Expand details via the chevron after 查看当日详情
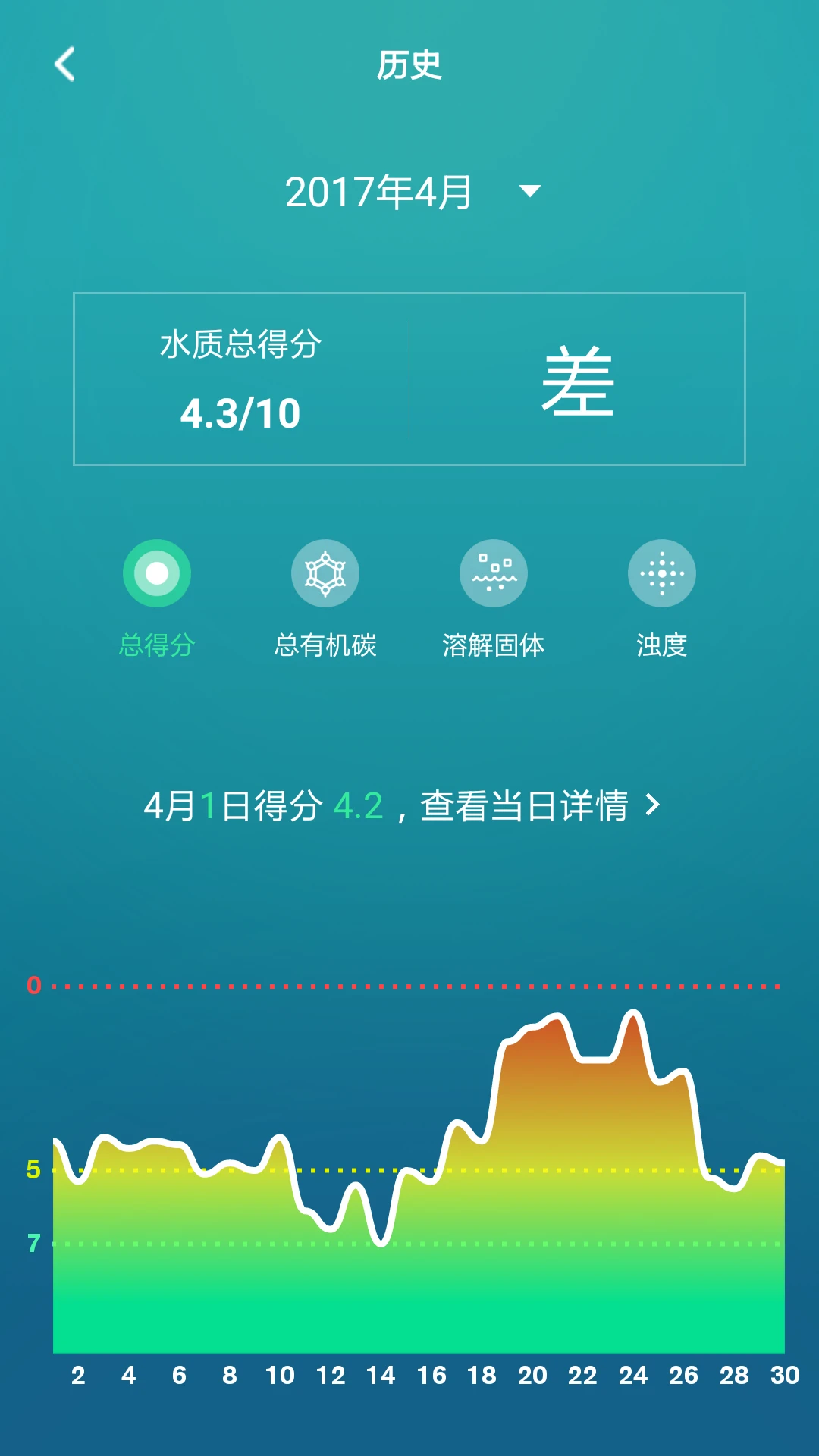Image resolution: width=819 pixels, height=1456 pixels. point(654,808)
